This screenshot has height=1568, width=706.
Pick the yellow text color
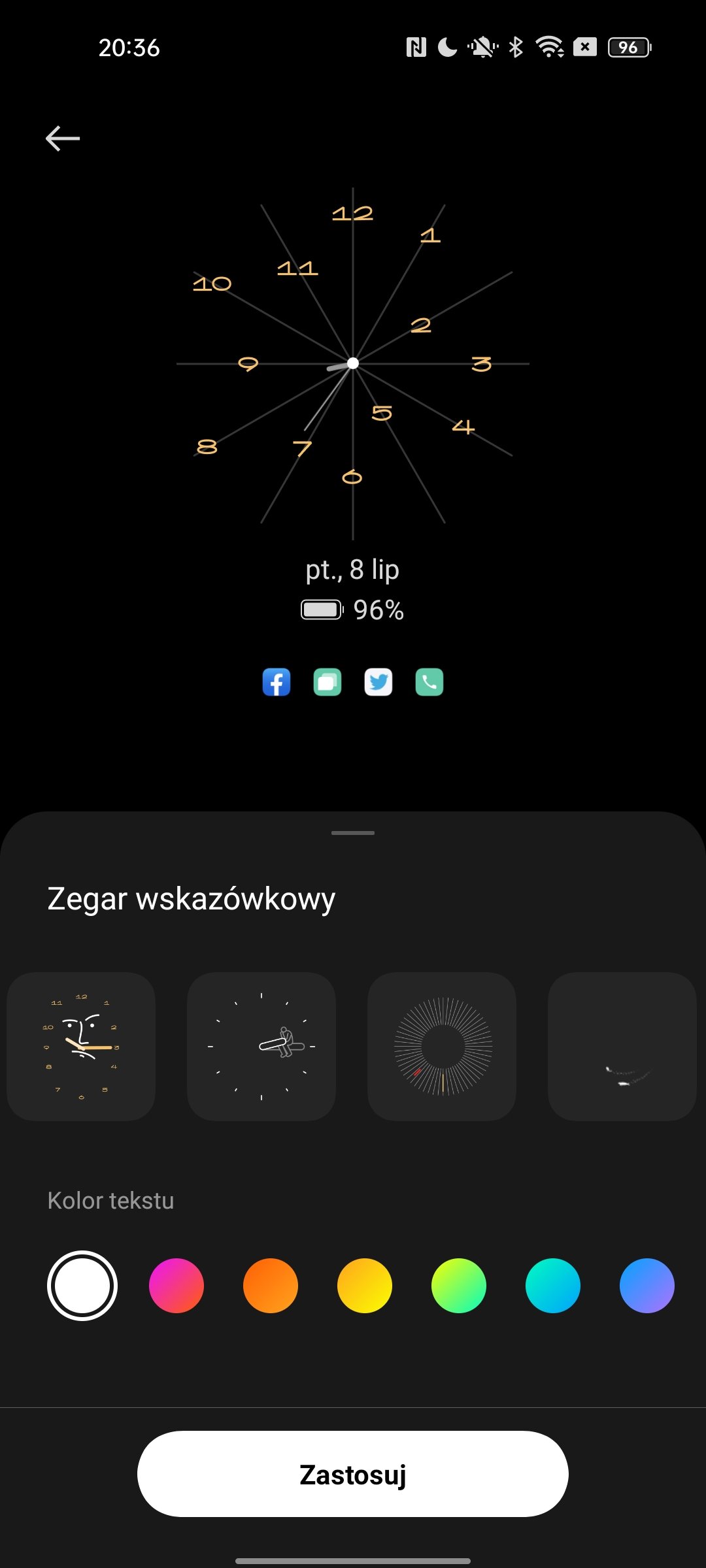pyautogui.click(x=365, y=1286)
